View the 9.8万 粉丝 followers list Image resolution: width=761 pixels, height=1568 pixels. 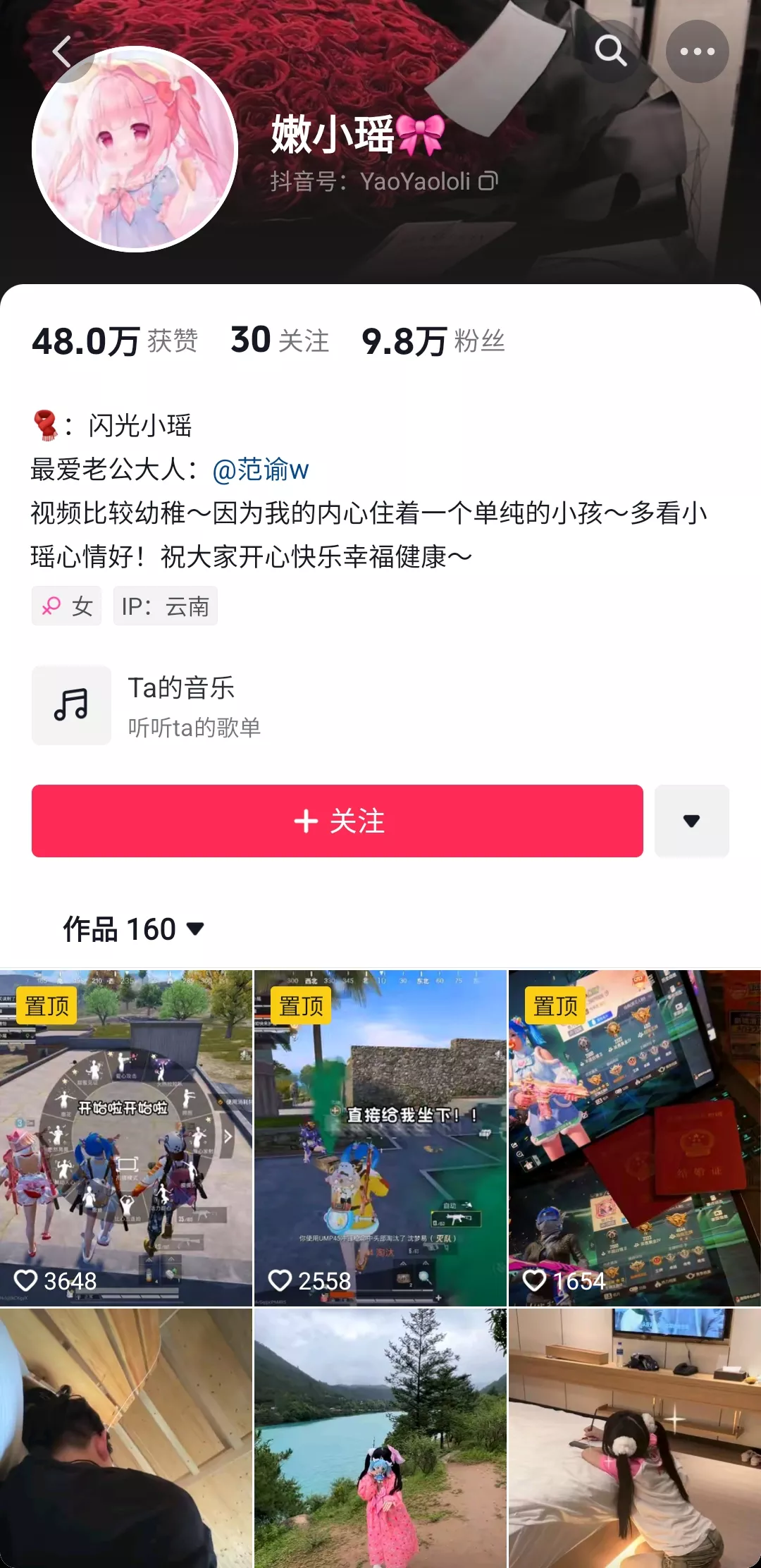(433, 341)
